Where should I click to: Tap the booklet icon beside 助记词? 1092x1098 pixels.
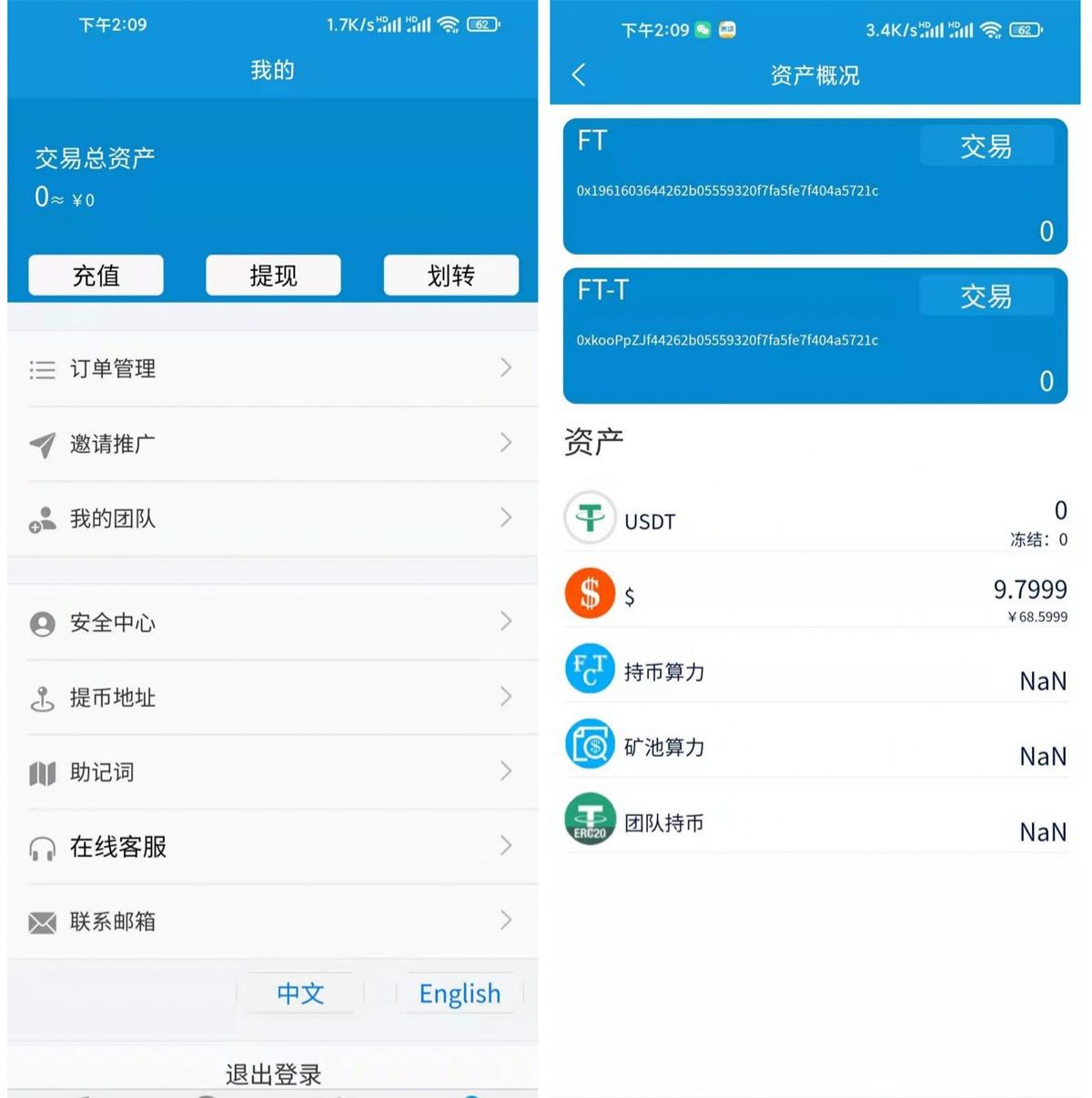43,772
